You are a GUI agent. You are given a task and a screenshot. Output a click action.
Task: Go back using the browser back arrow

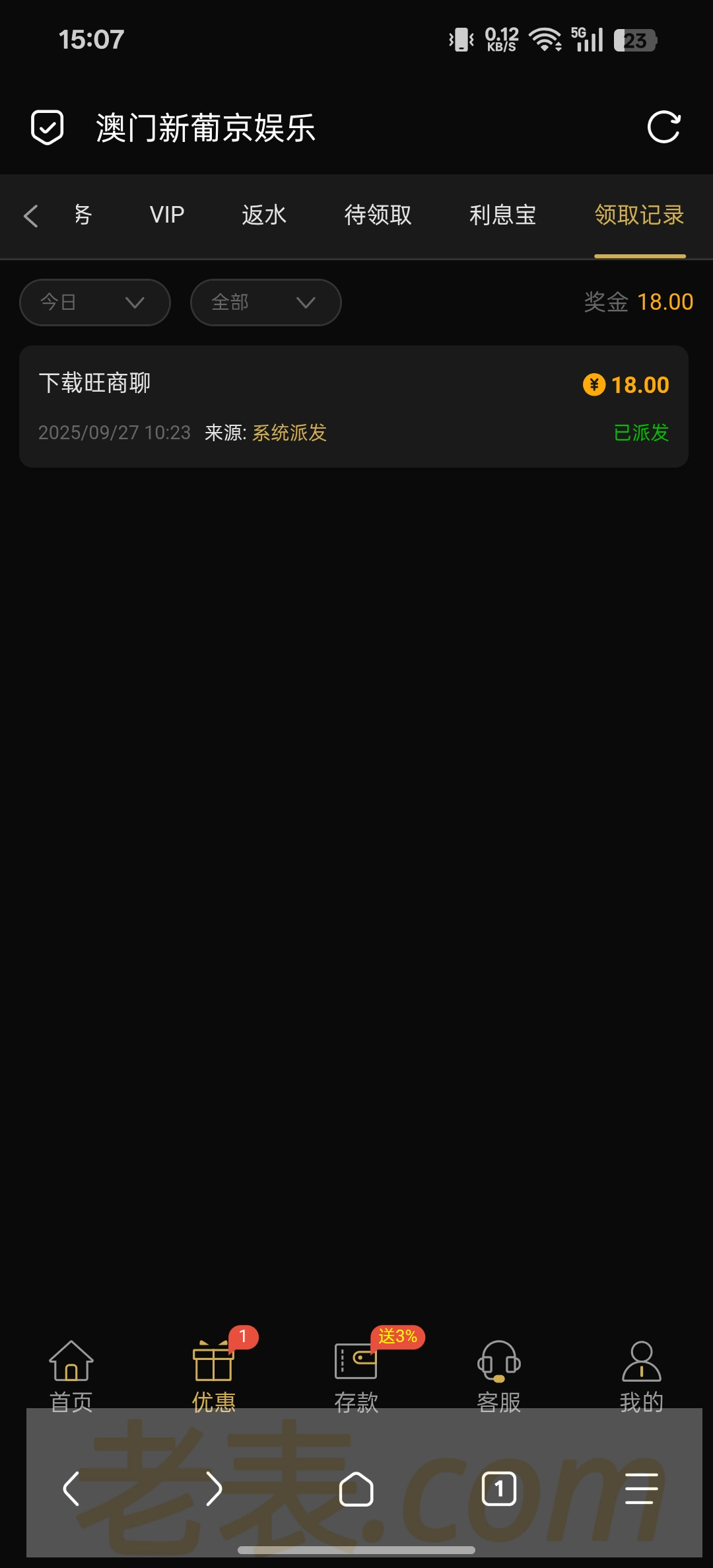[x=71, y=1489]
